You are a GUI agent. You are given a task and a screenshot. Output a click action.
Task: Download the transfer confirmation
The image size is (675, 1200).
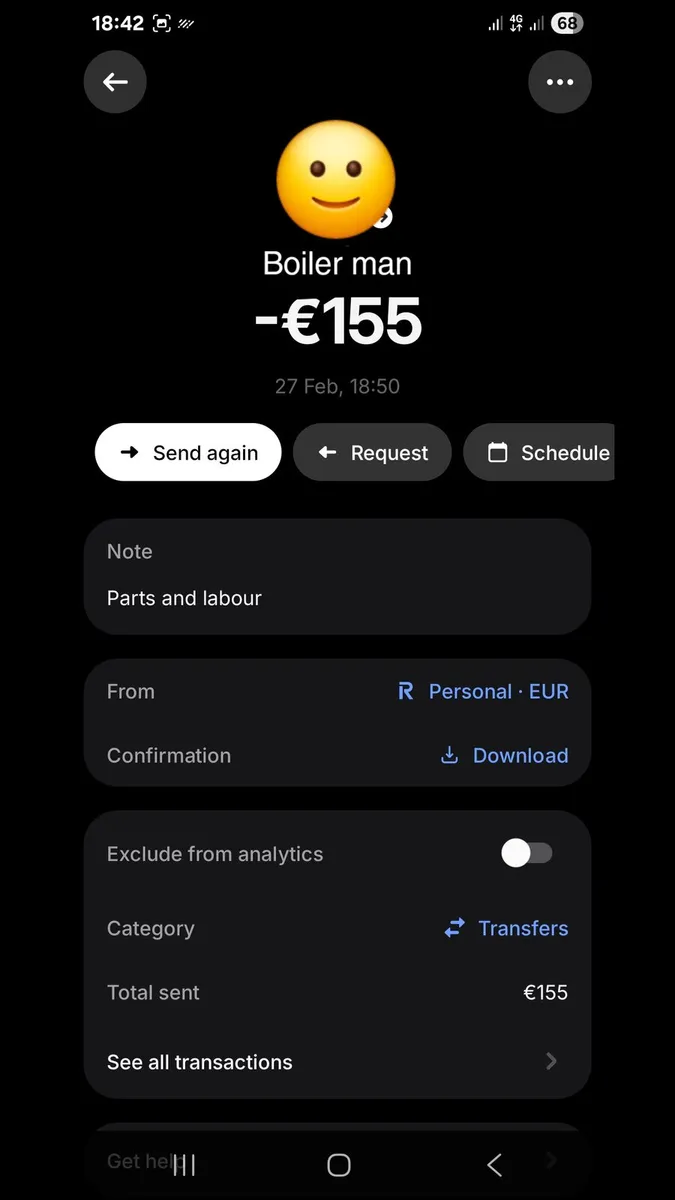505,755
